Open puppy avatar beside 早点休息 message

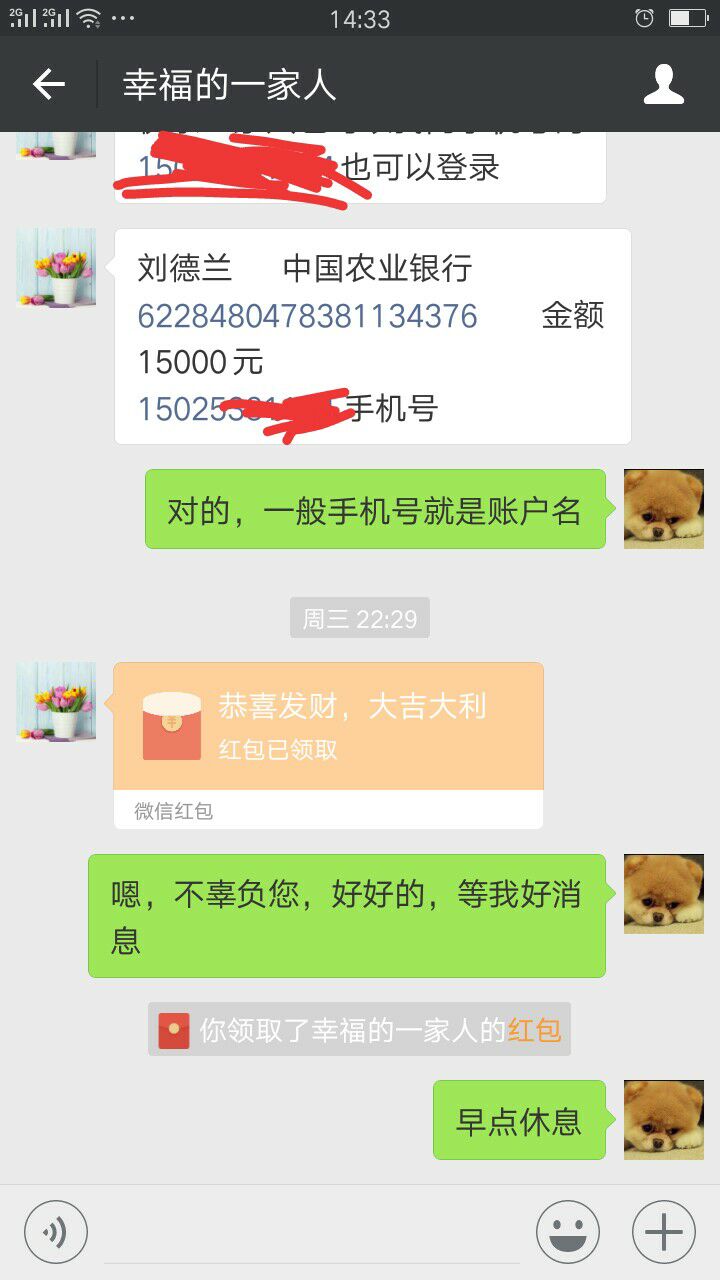point(663,1120)
